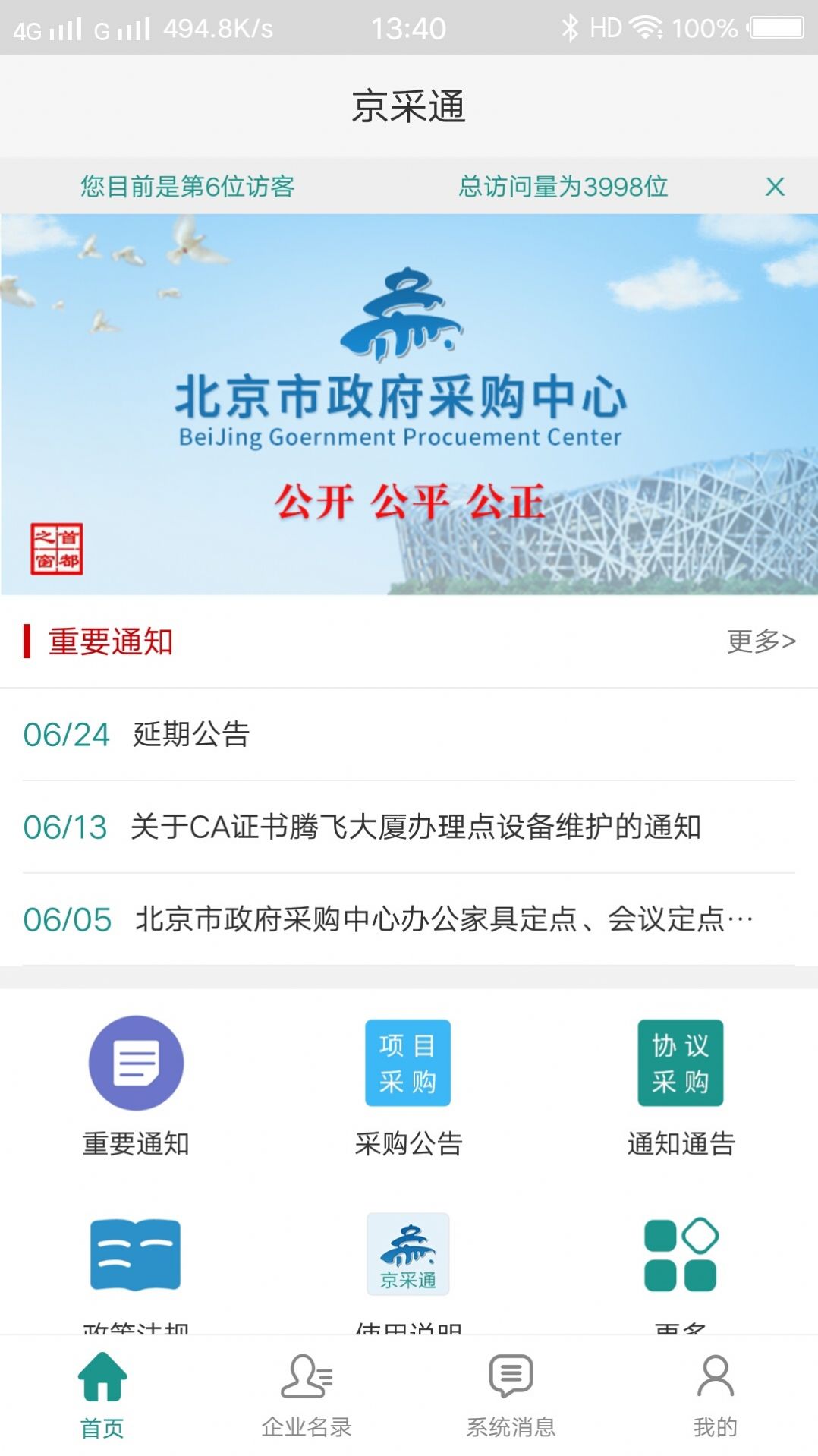Tap the blue 项目采购 procurement announcement icon
The height and width of the screenshot is (1456, 818).
click(x=408, y=1063)
